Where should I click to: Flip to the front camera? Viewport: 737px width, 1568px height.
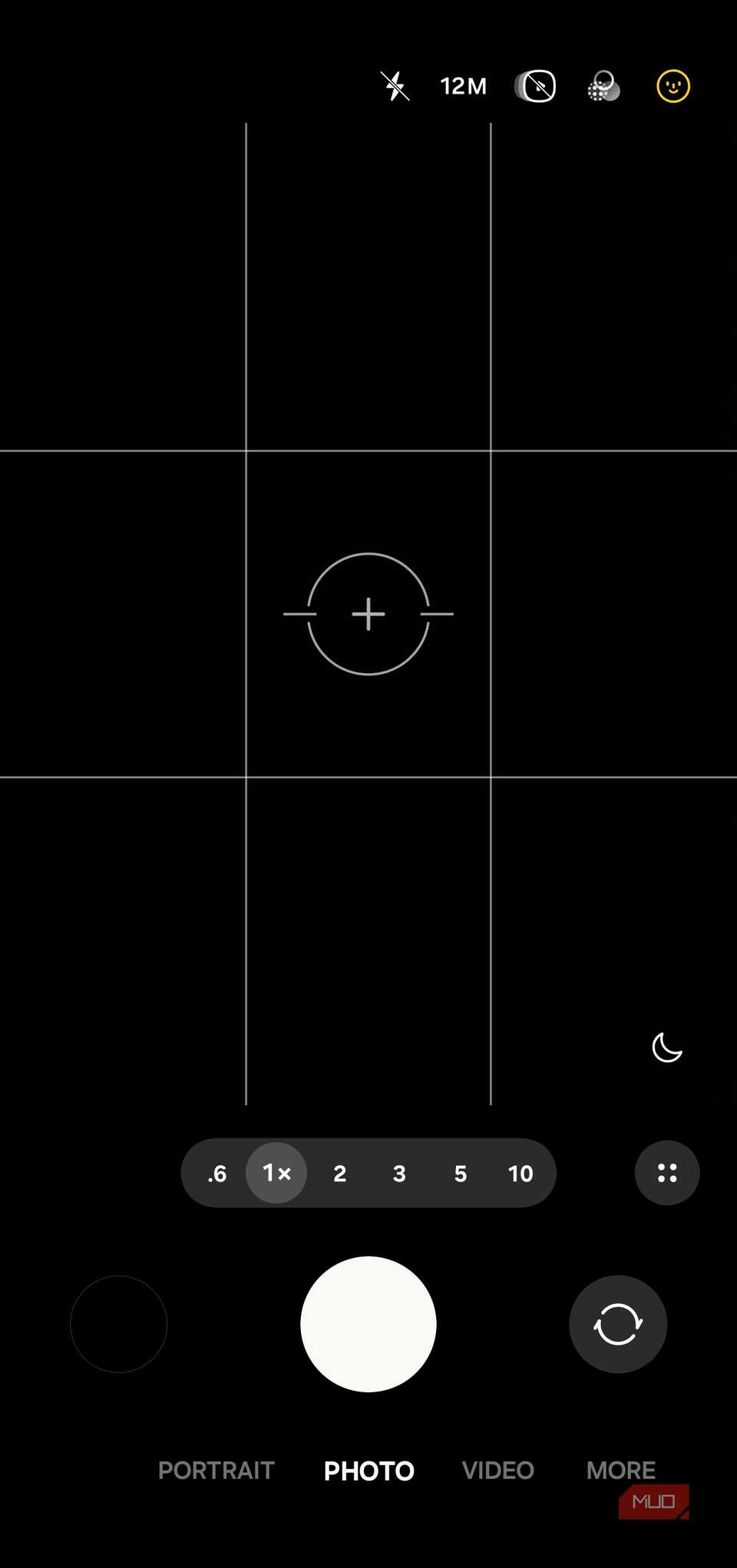click(618, 1324)
